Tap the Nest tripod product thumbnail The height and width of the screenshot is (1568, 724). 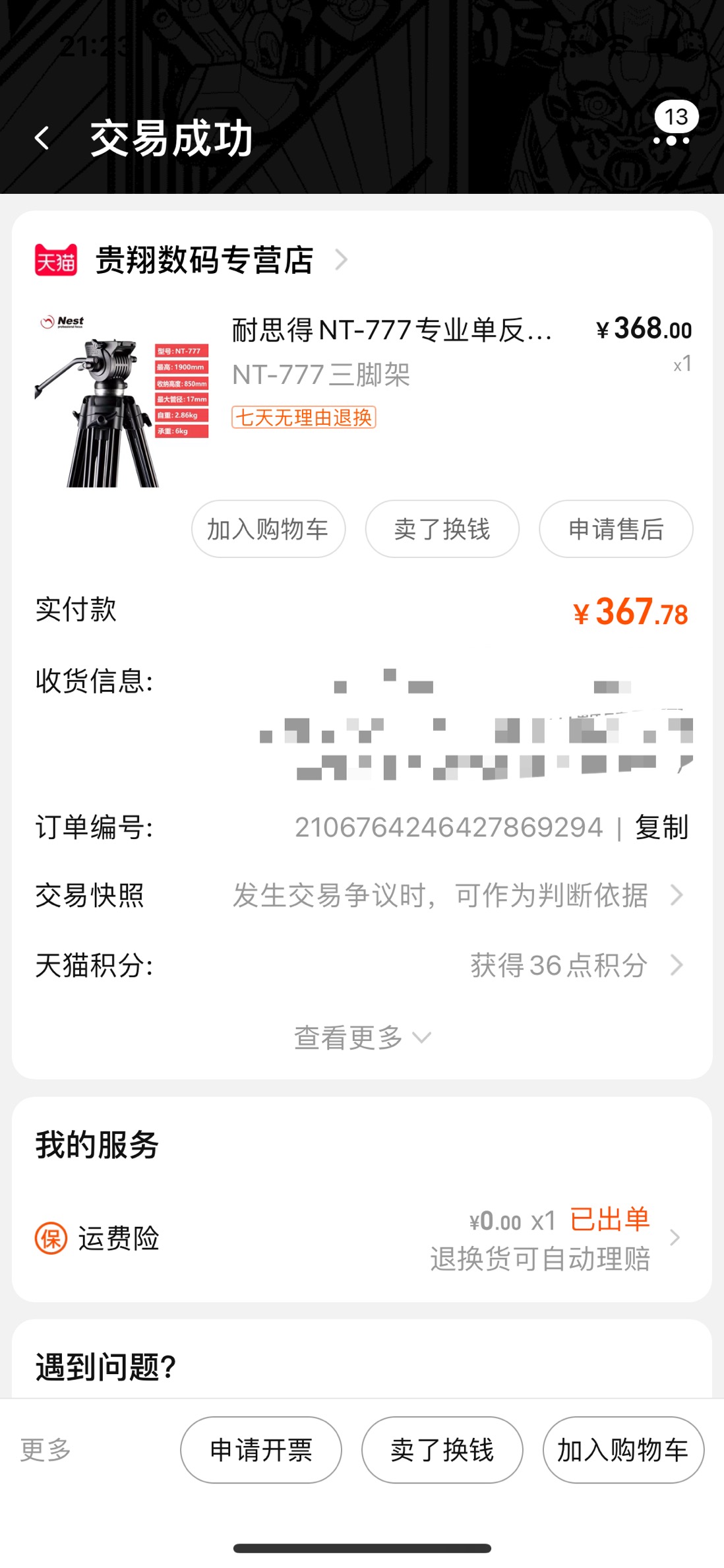122,402
